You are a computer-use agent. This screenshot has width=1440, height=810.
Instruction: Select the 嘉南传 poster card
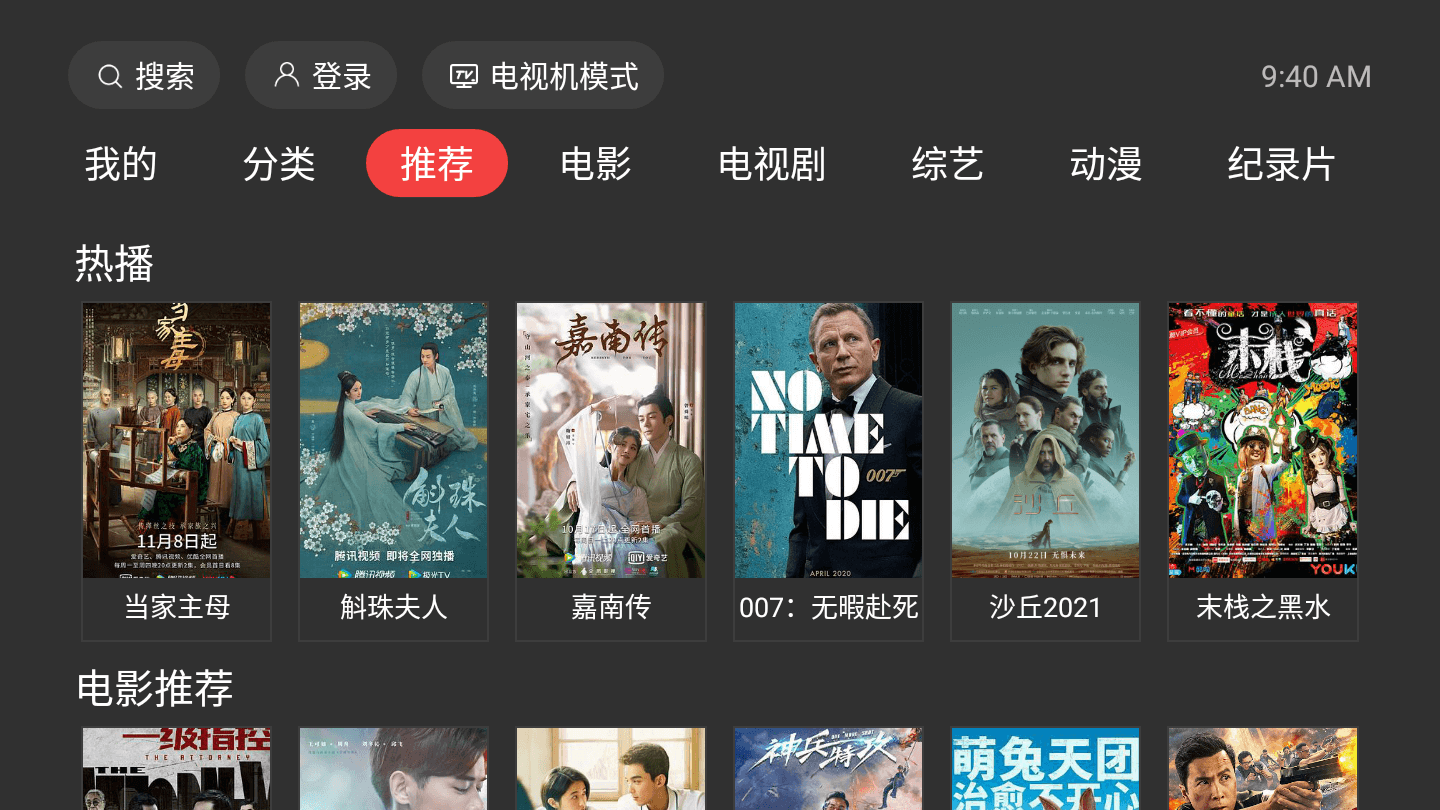(611, 470)
